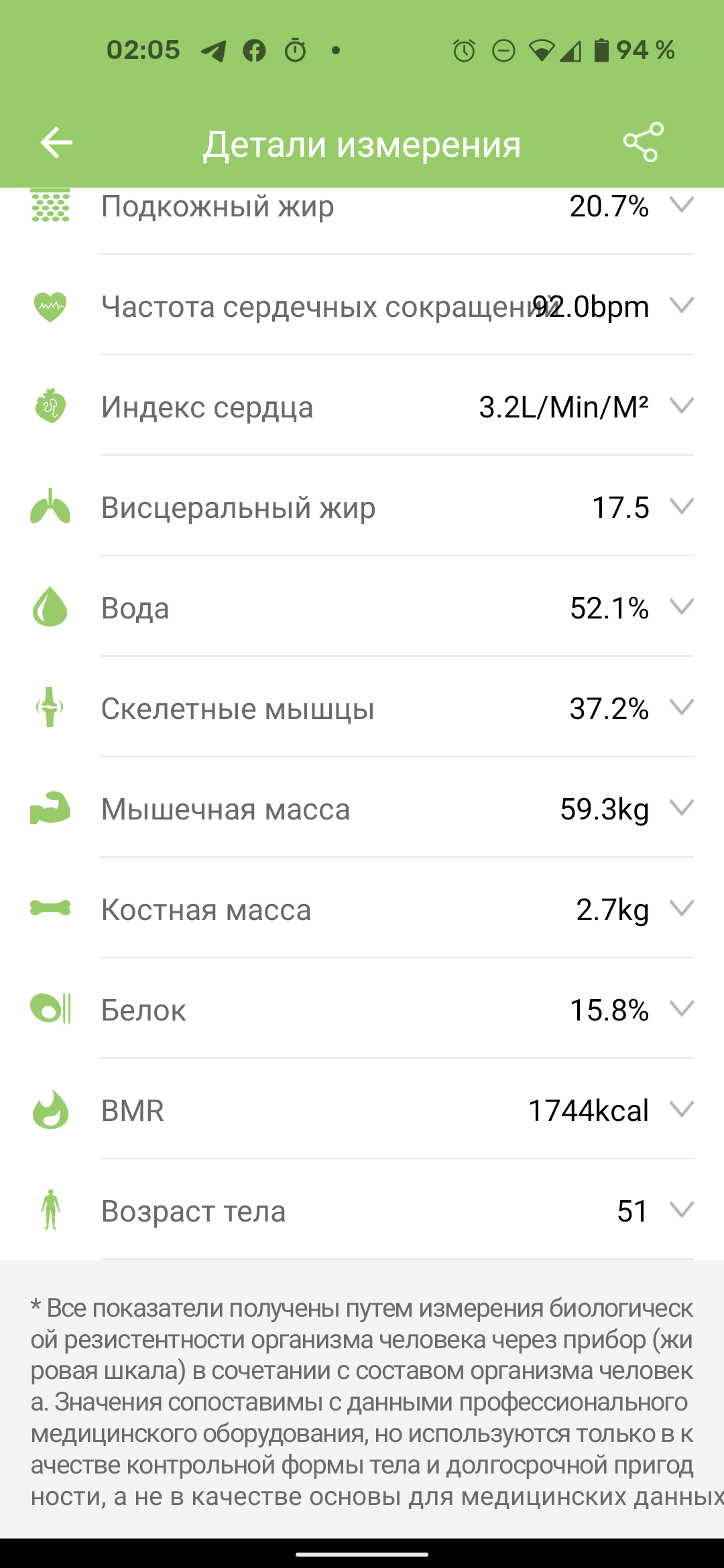Show Скелетные мышцы details

[681, 708]
